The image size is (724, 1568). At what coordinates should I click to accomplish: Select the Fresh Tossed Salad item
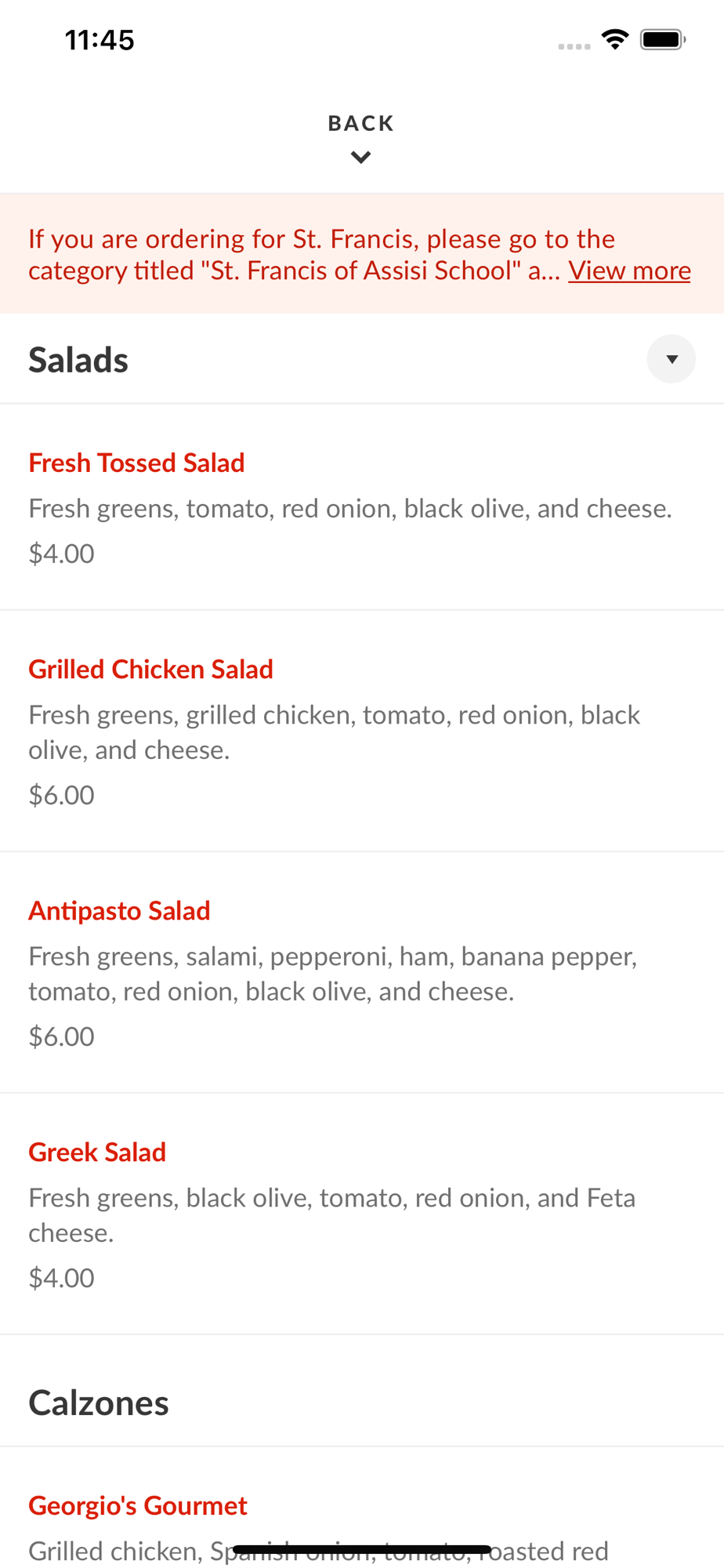136,463
